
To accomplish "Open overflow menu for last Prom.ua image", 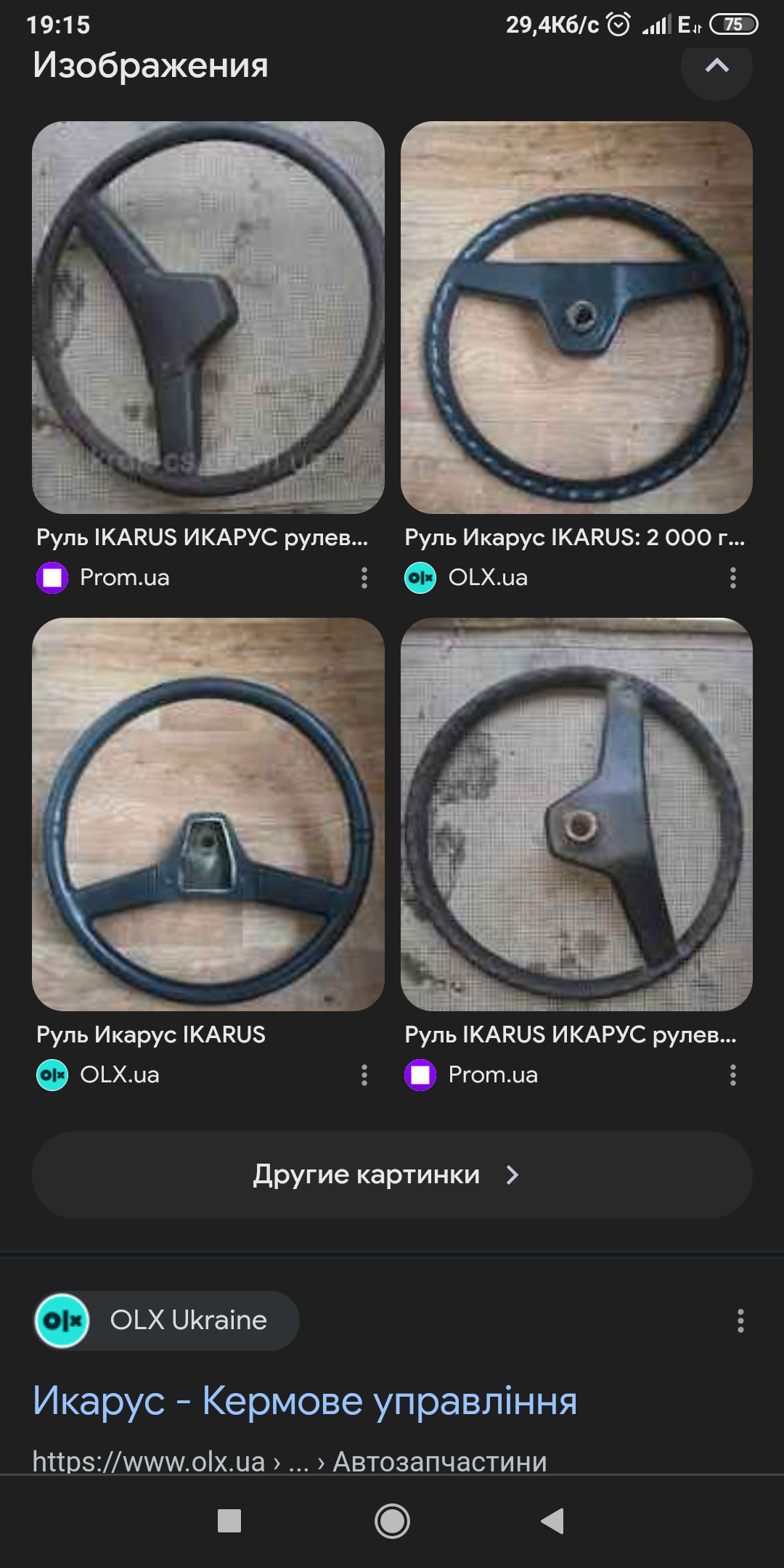I will pos(732,1075).
